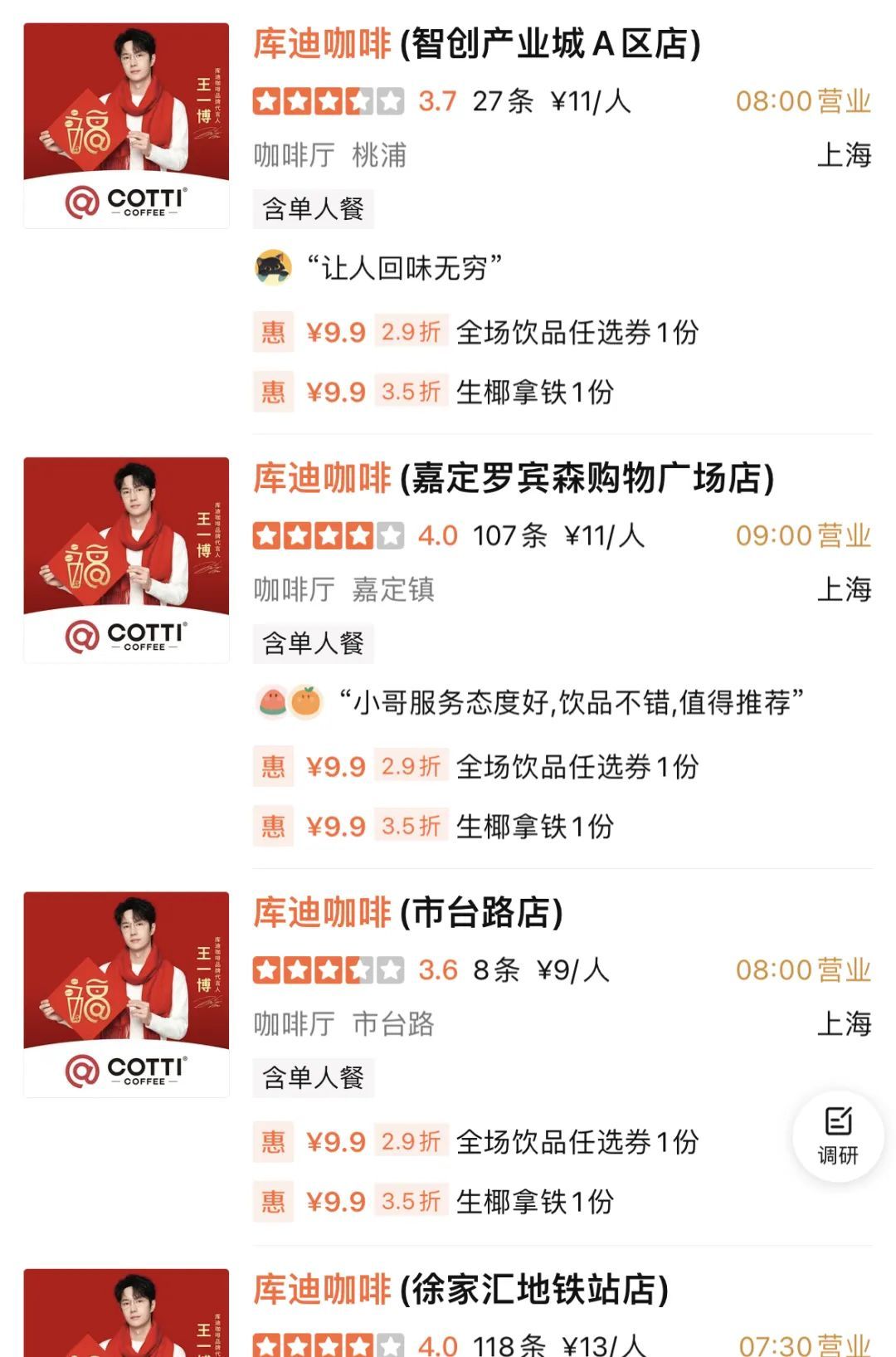Open 库迪咖啡 (徐家汇地铁站店) listing
This screenshot has height=1357, width=896.
460,1290
